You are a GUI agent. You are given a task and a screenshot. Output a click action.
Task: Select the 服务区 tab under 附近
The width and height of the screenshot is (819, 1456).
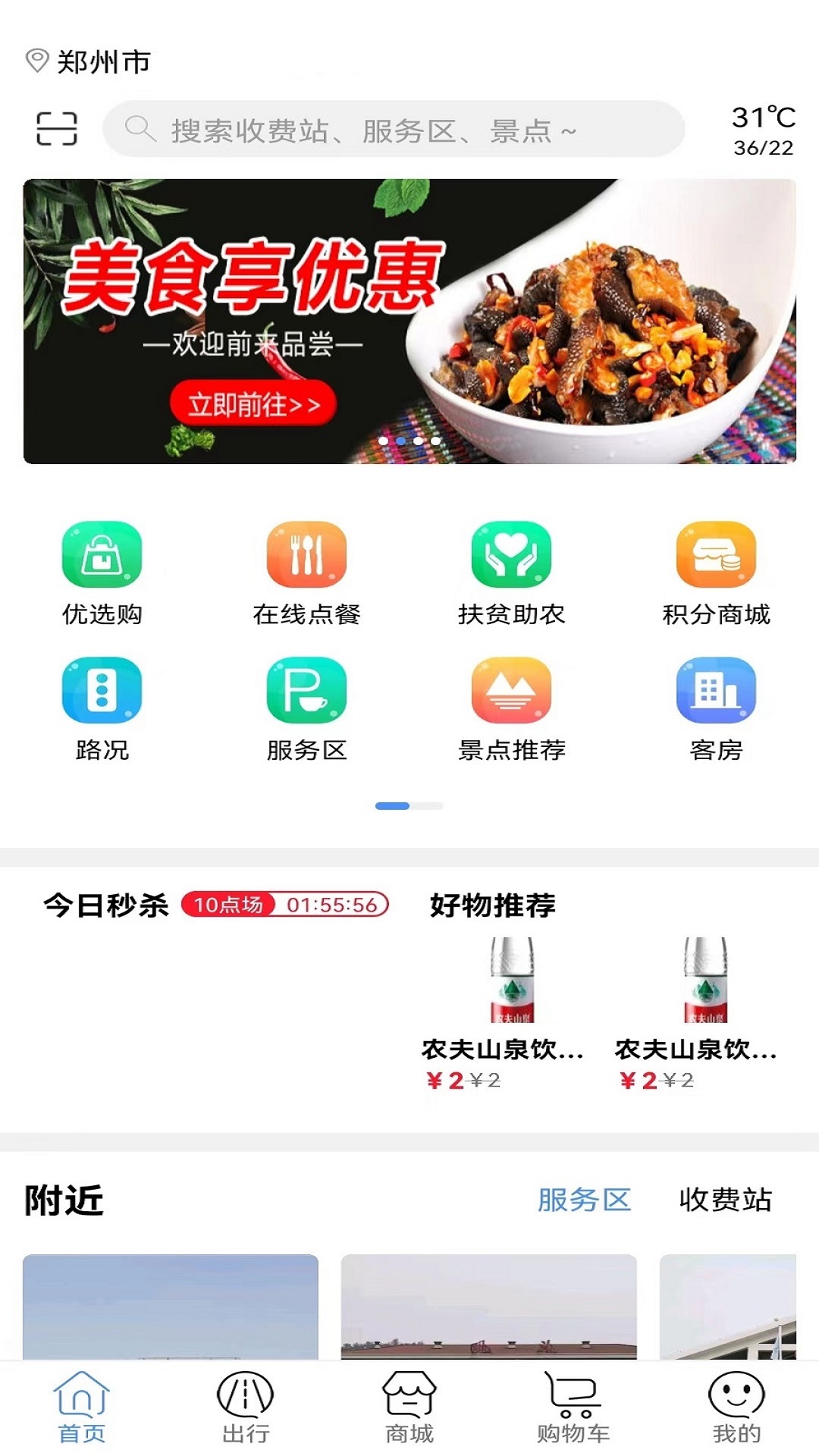click(584, 1200)
